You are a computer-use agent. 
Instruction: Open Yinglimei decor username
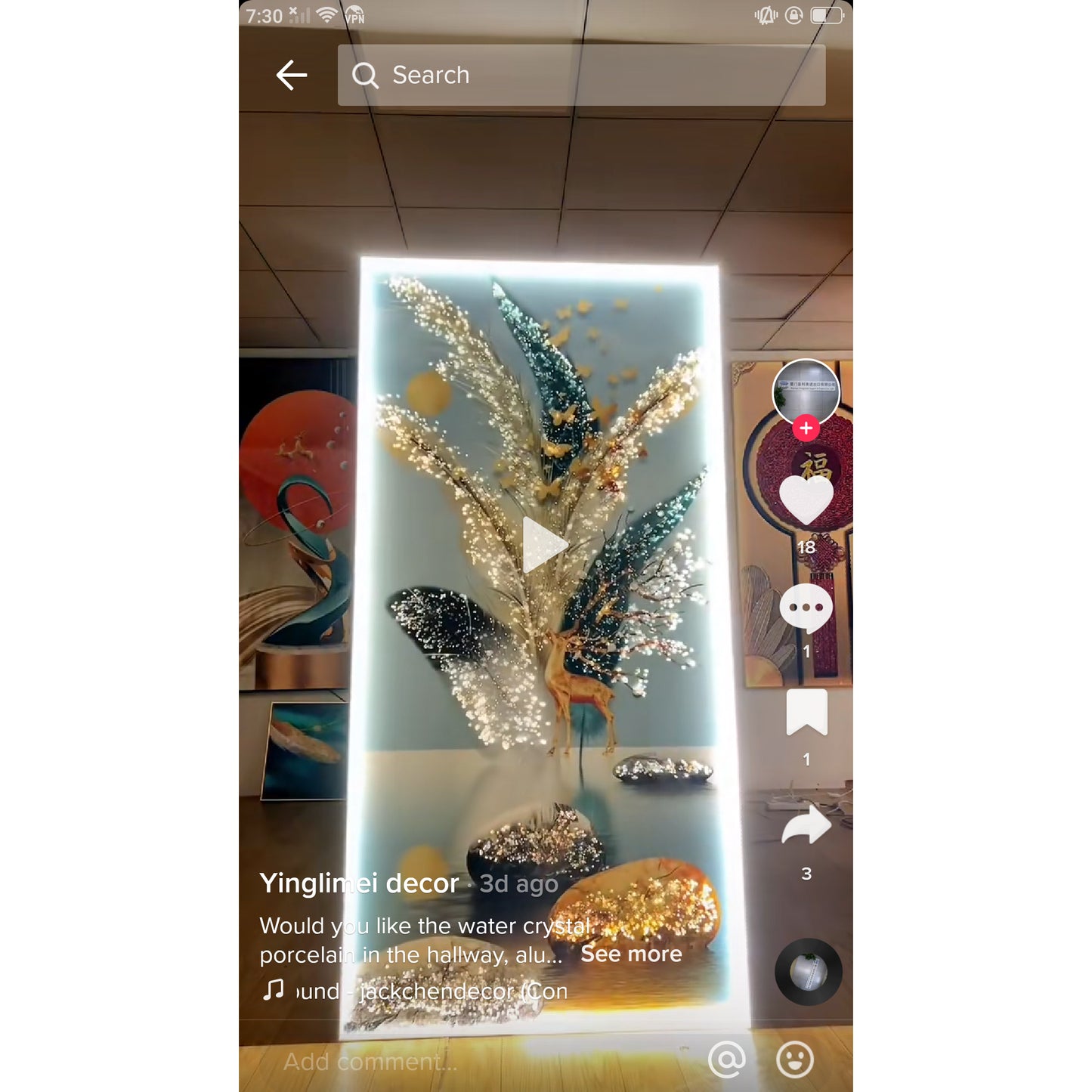pos(359,883)
